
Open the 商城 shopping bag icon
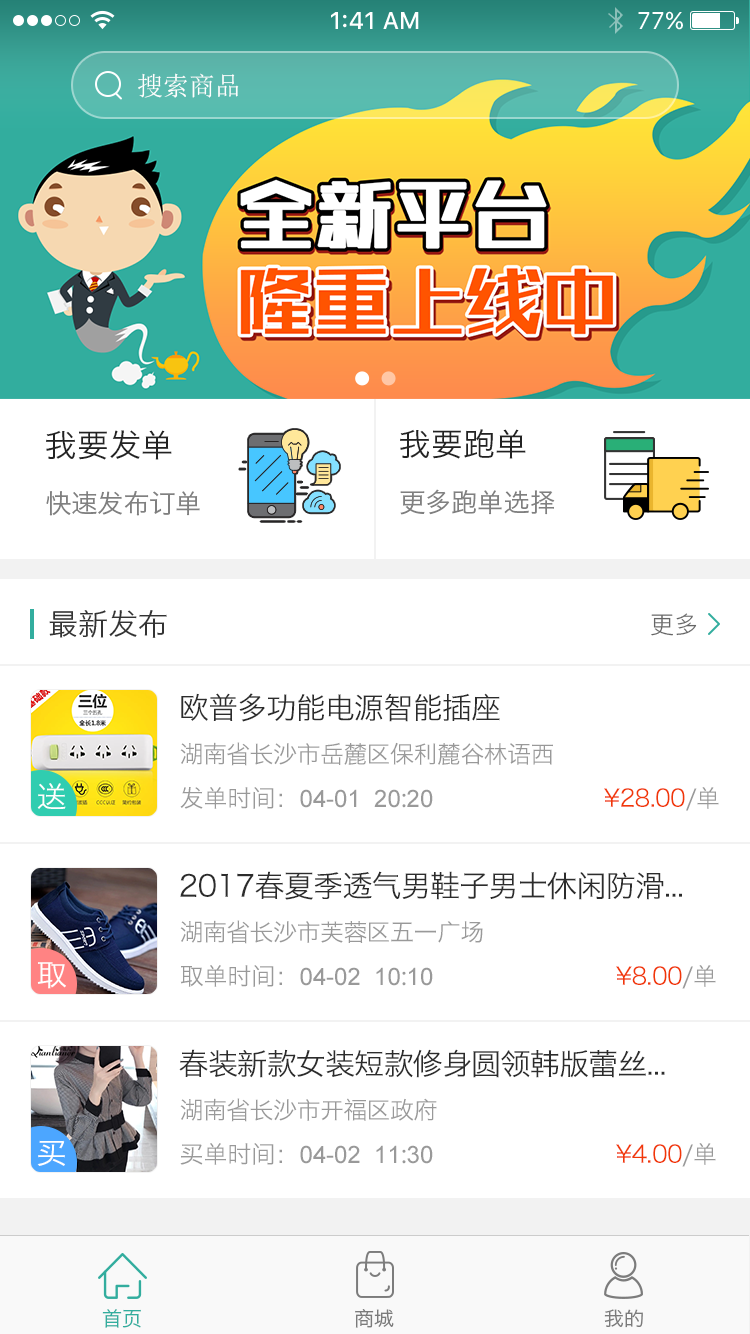click(x=375, y=1272)
